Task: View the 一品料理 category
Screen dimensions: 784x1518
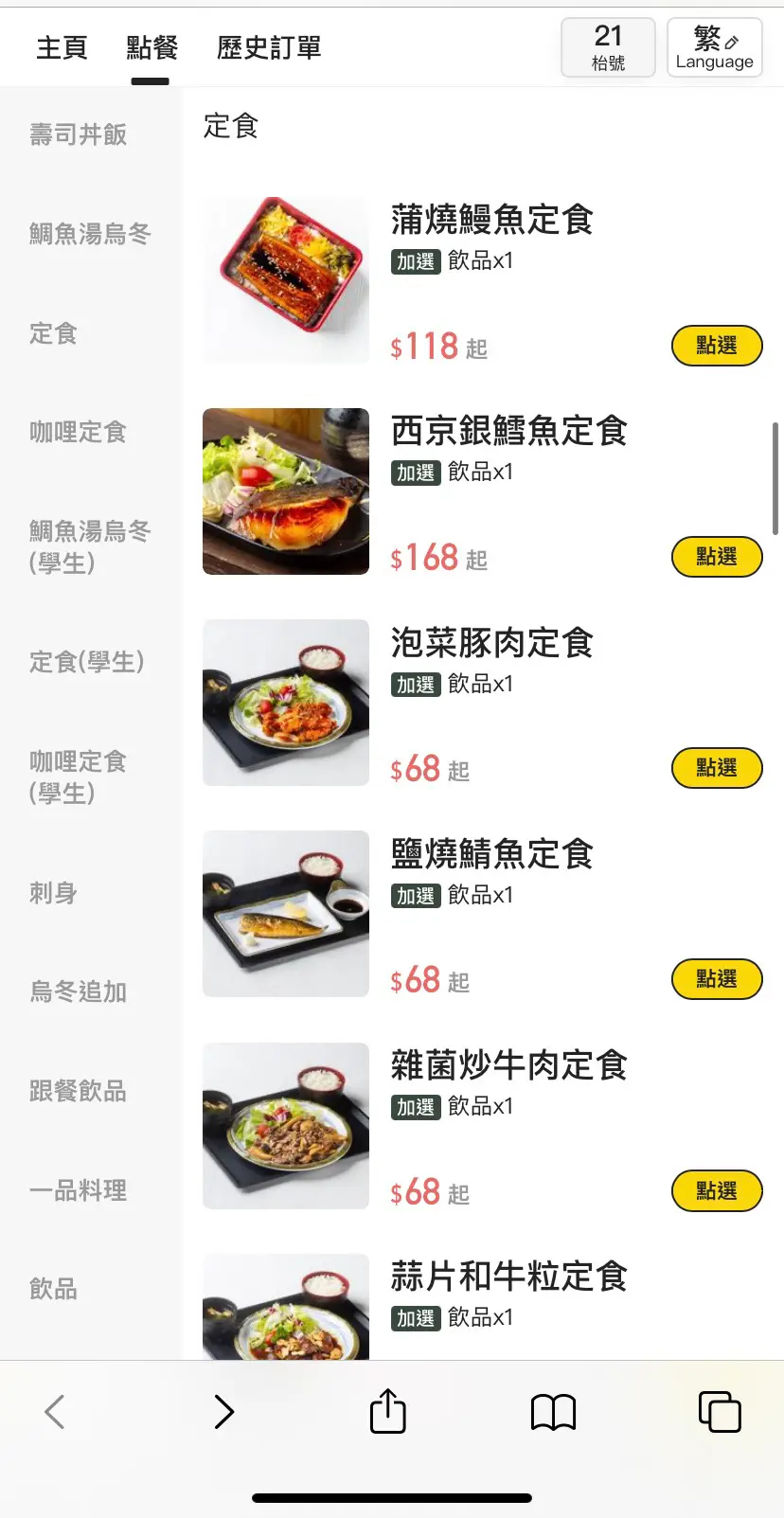Action: click(x=78, y=1190)
